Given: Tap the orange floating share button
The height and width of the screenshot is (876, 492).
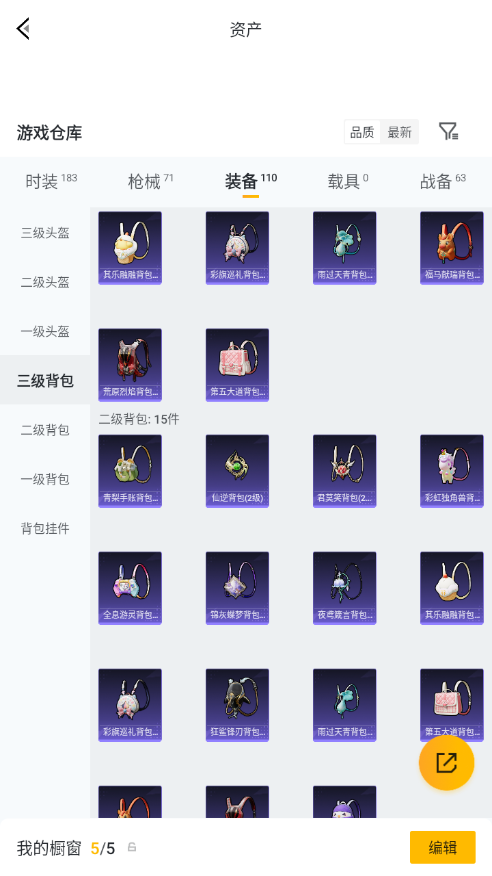Looking at the screenshot, I should [x=446, y=763].
